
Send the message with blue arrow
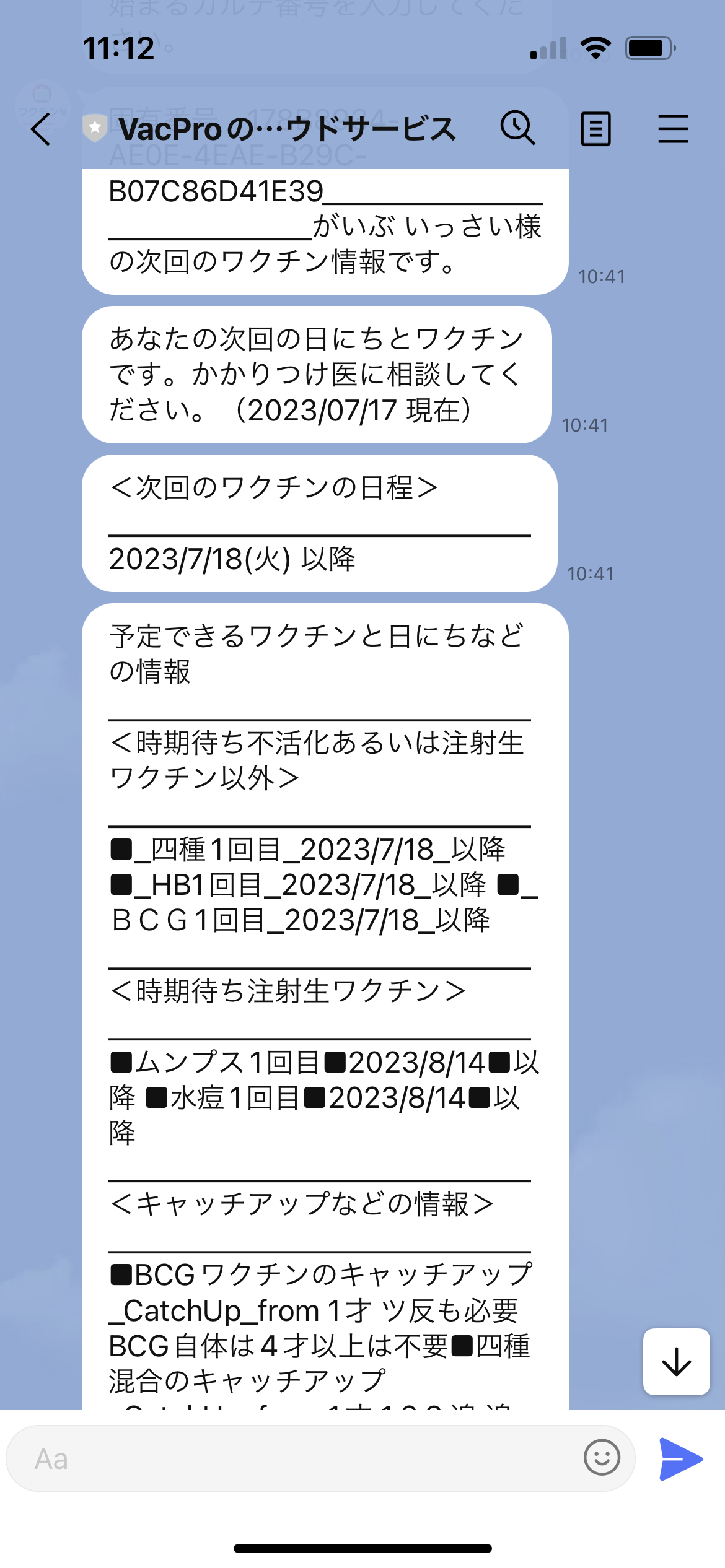coord(680,1459)
